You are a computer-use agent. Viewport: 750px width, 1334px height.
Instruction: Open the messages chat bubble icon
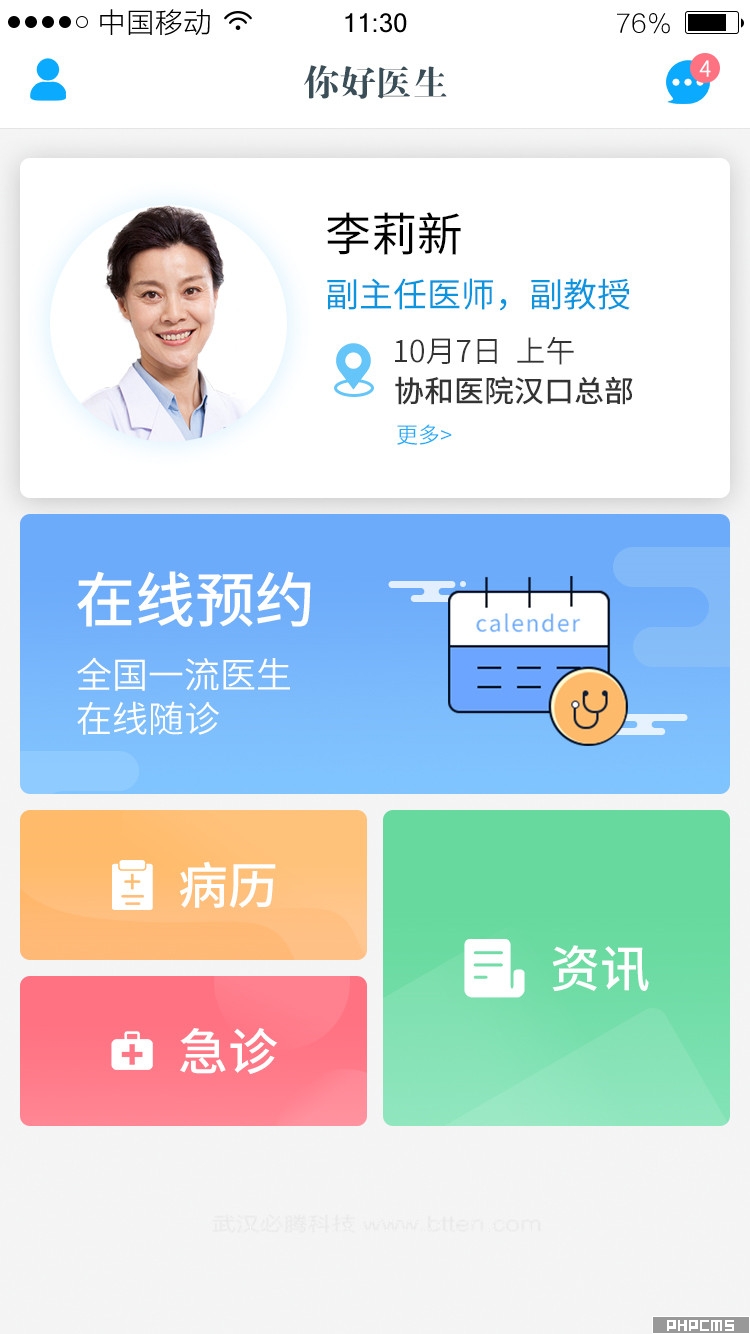688,82
